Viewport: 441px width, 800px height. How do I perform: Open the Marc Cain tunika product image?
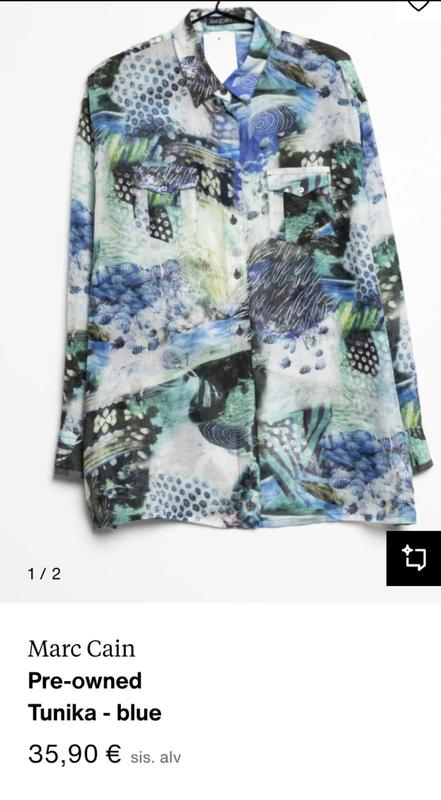click(220, 301)
